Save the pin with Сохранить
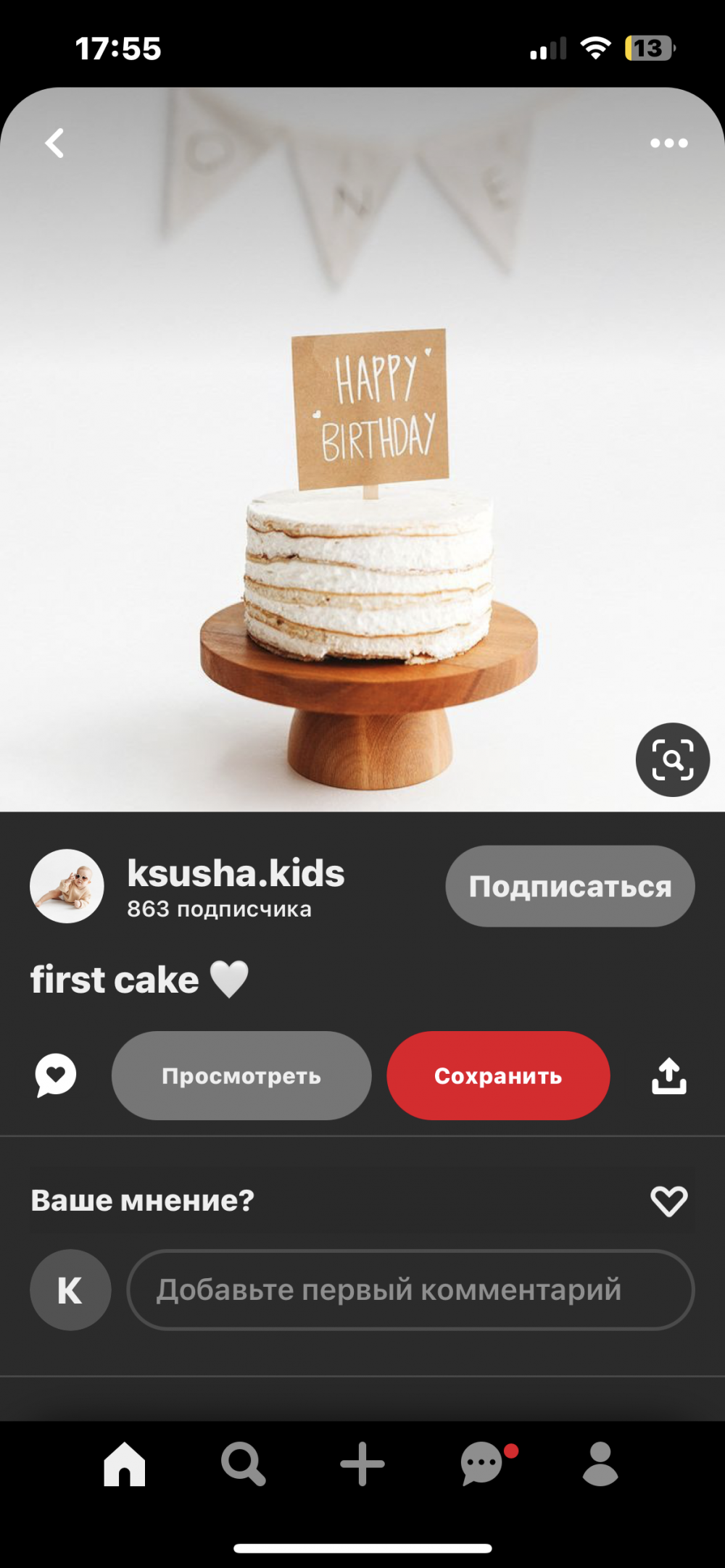Screen dimensions: 725x1568 tap(498, 1076)
